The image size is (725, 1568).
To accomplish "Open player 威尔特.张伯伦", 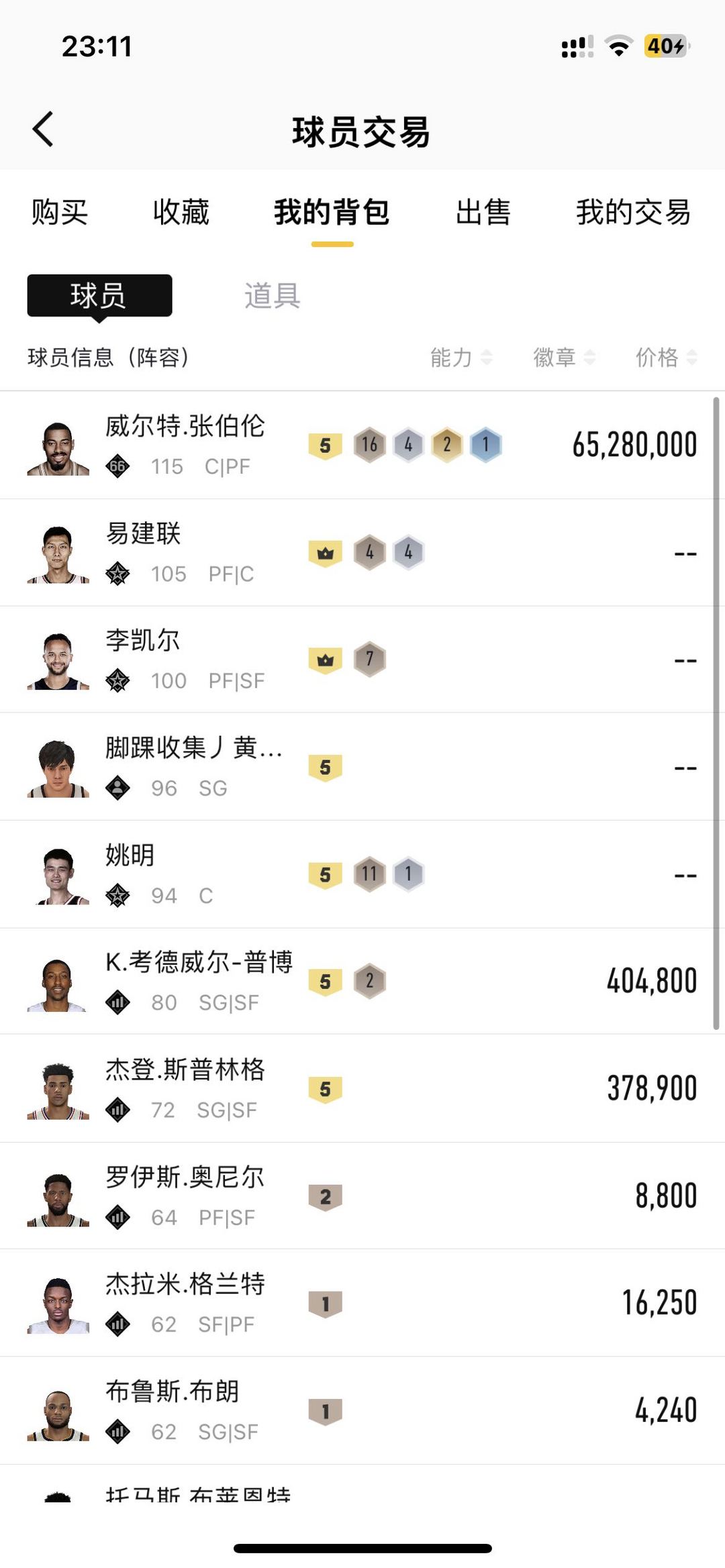I will tap(362, 445).
